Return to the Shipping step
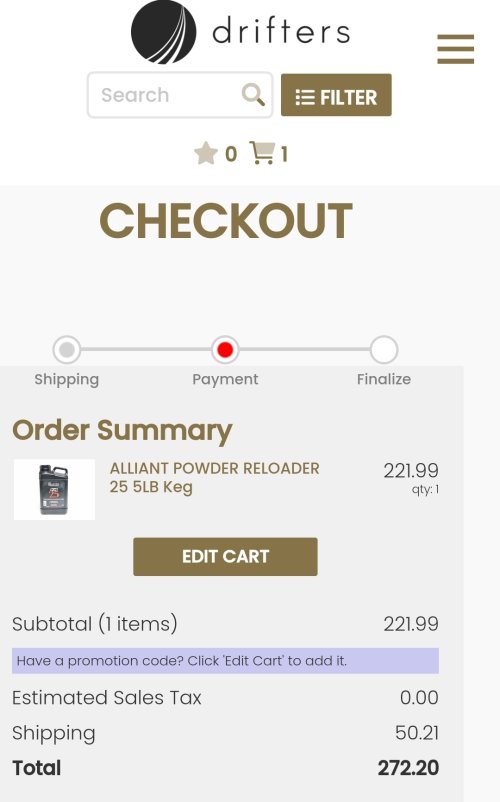500x802 pixels. click(66, 350)
